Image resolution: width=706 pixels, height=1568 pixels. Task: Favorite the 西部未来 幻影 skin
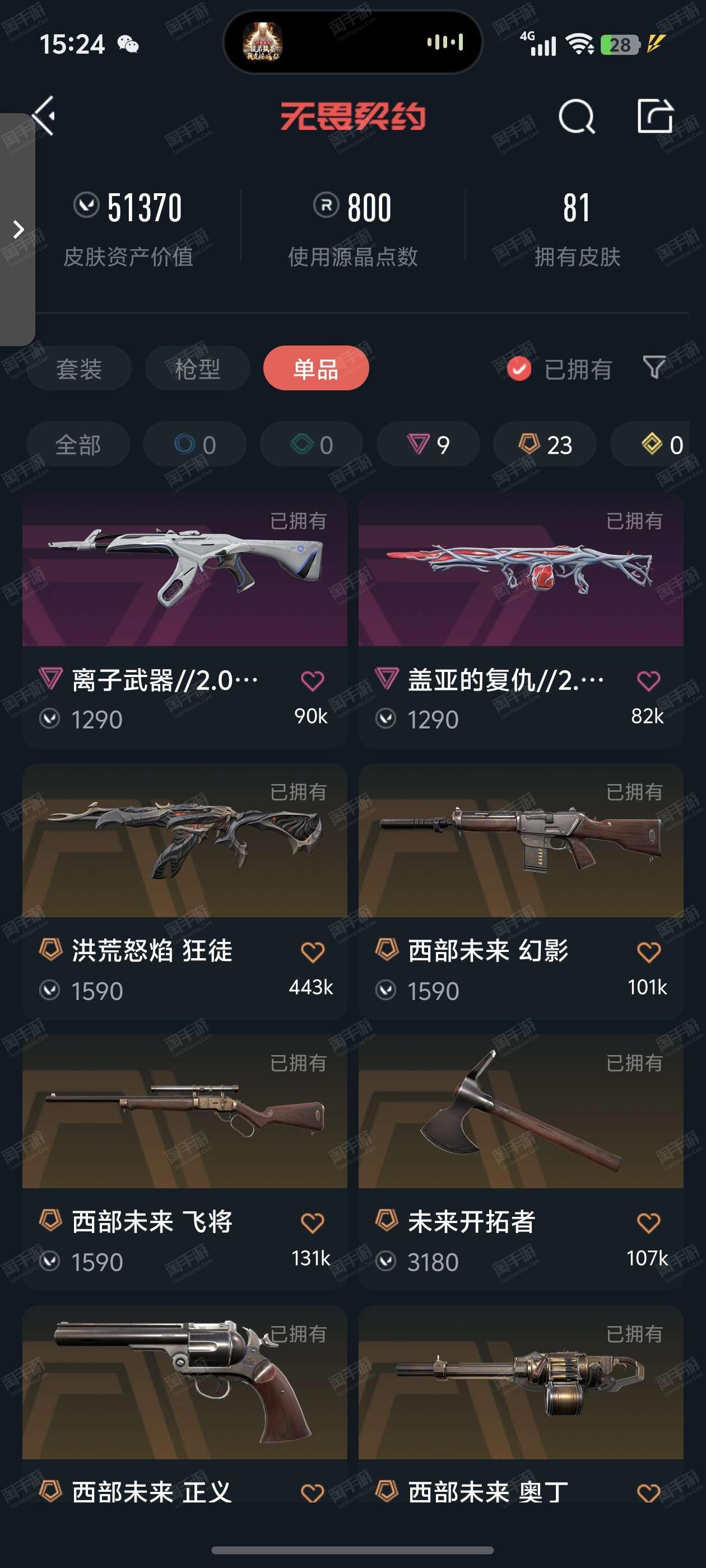point(648,952)
